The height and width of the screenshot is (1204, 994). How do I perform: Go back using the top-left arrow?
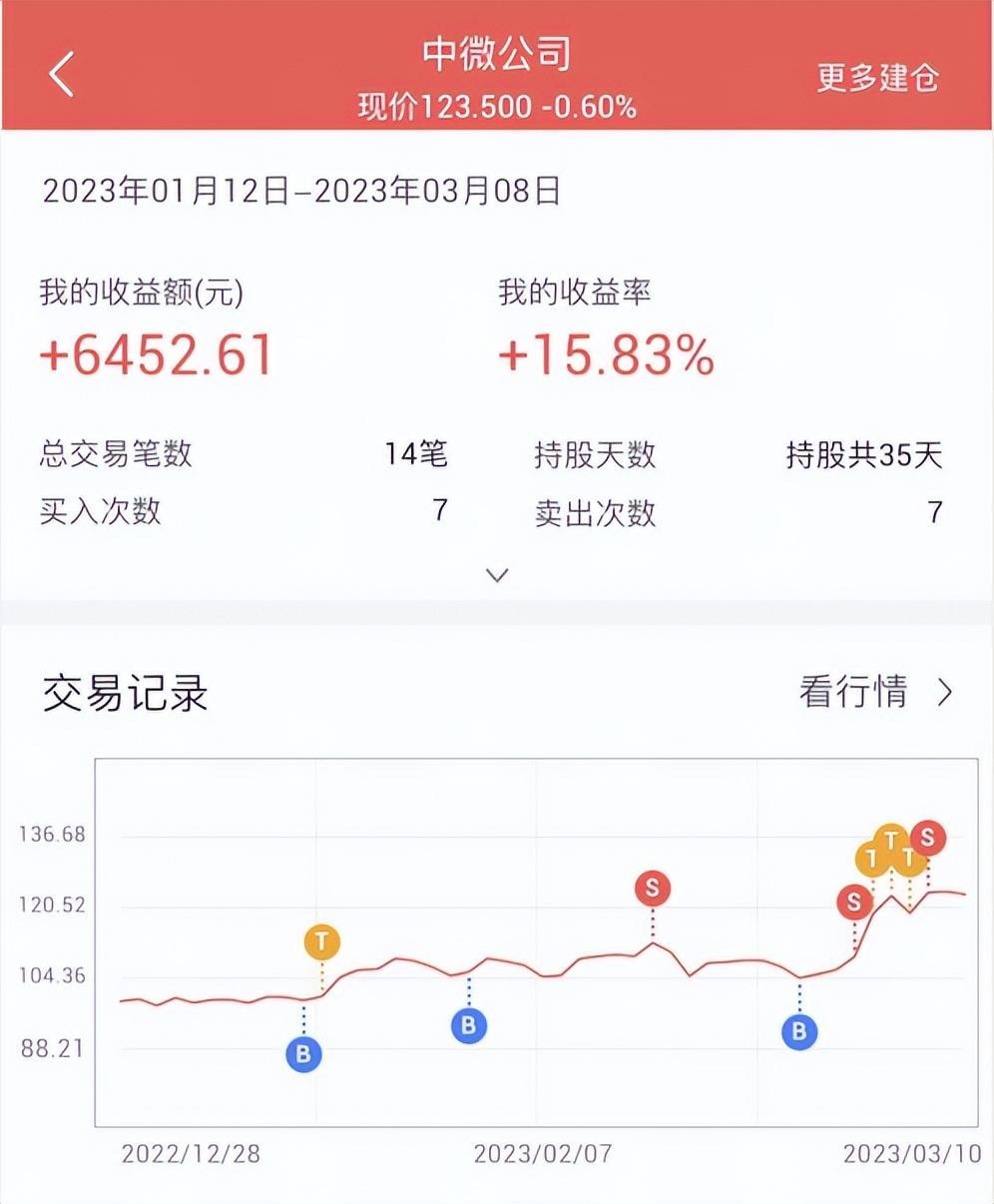(62, 74)
